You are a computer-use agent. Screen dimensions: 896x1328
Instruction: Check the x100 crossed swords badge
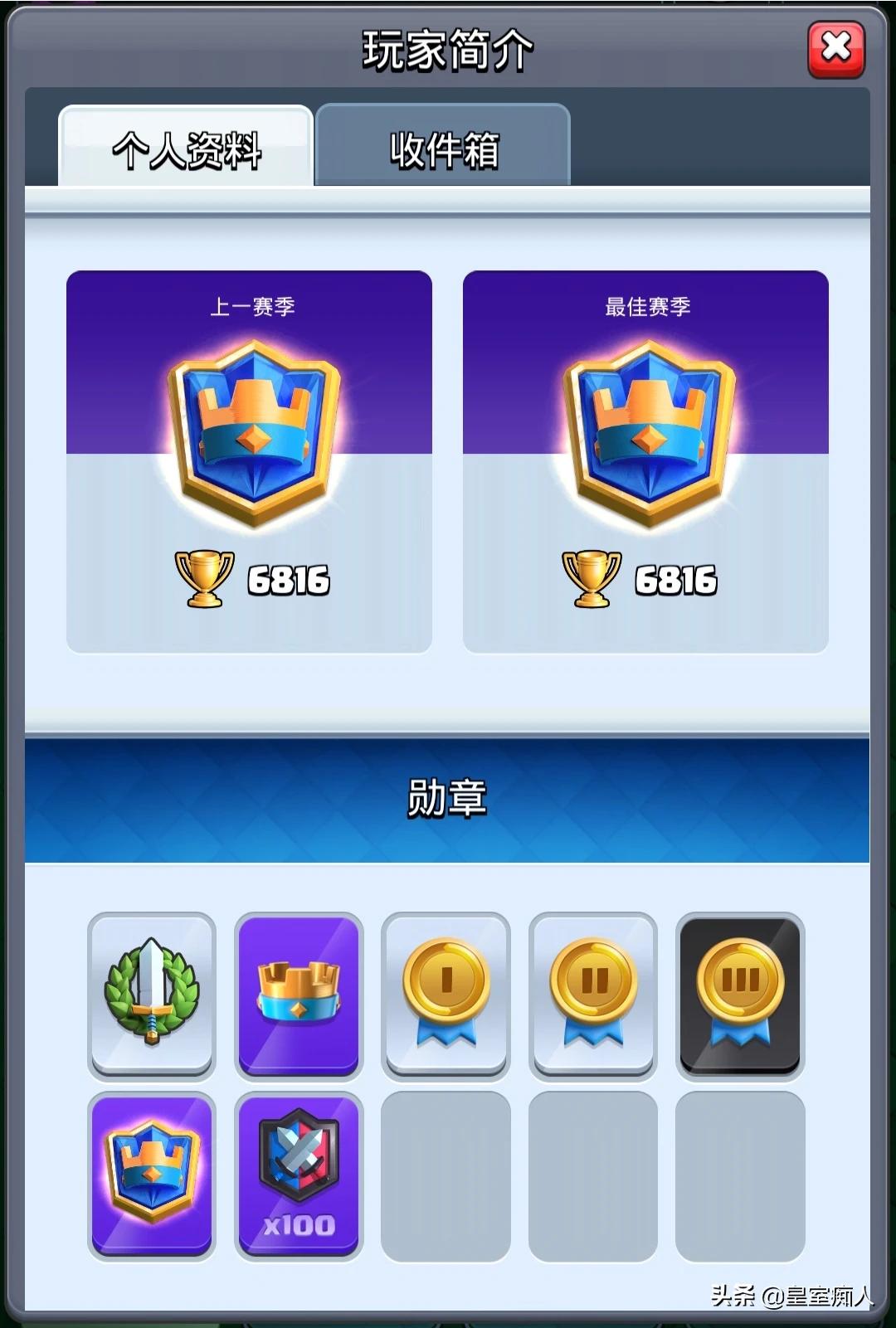point(299,1175)
